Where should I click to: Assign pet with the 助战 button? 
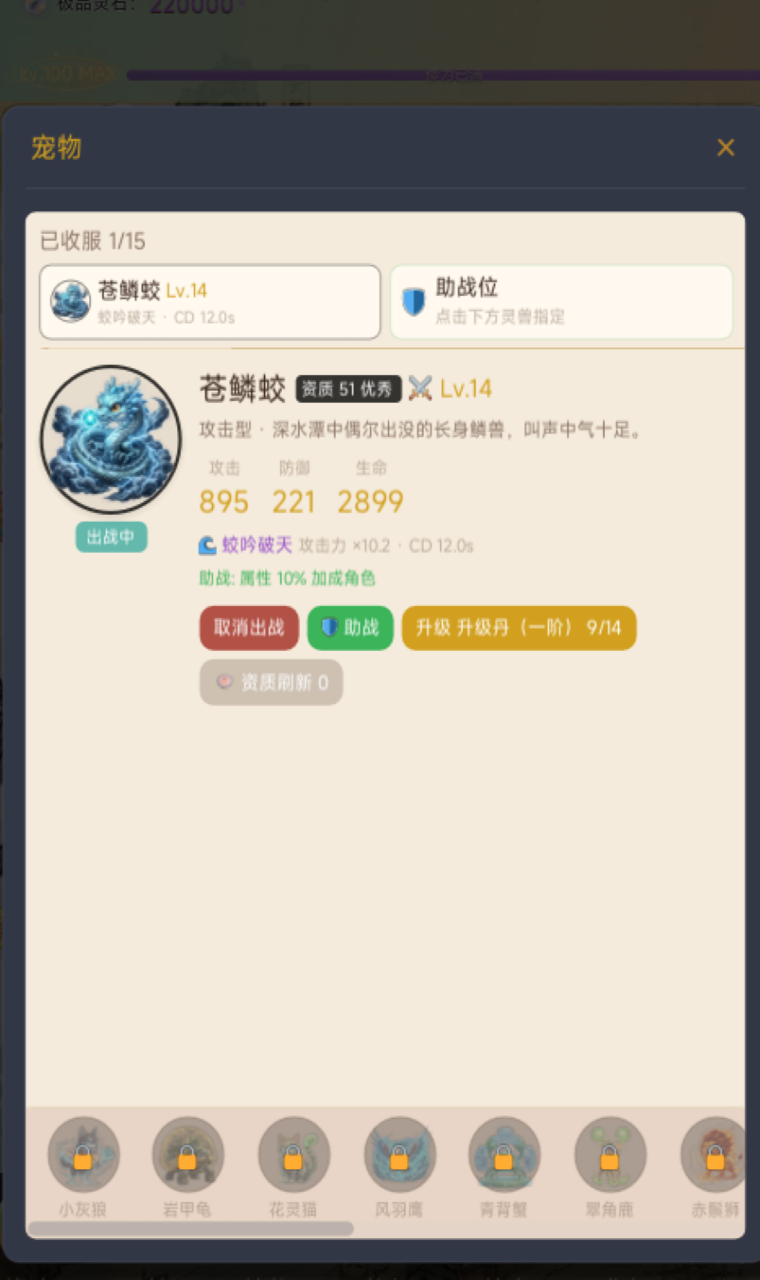pyautogui.click(x=350, y=628)
